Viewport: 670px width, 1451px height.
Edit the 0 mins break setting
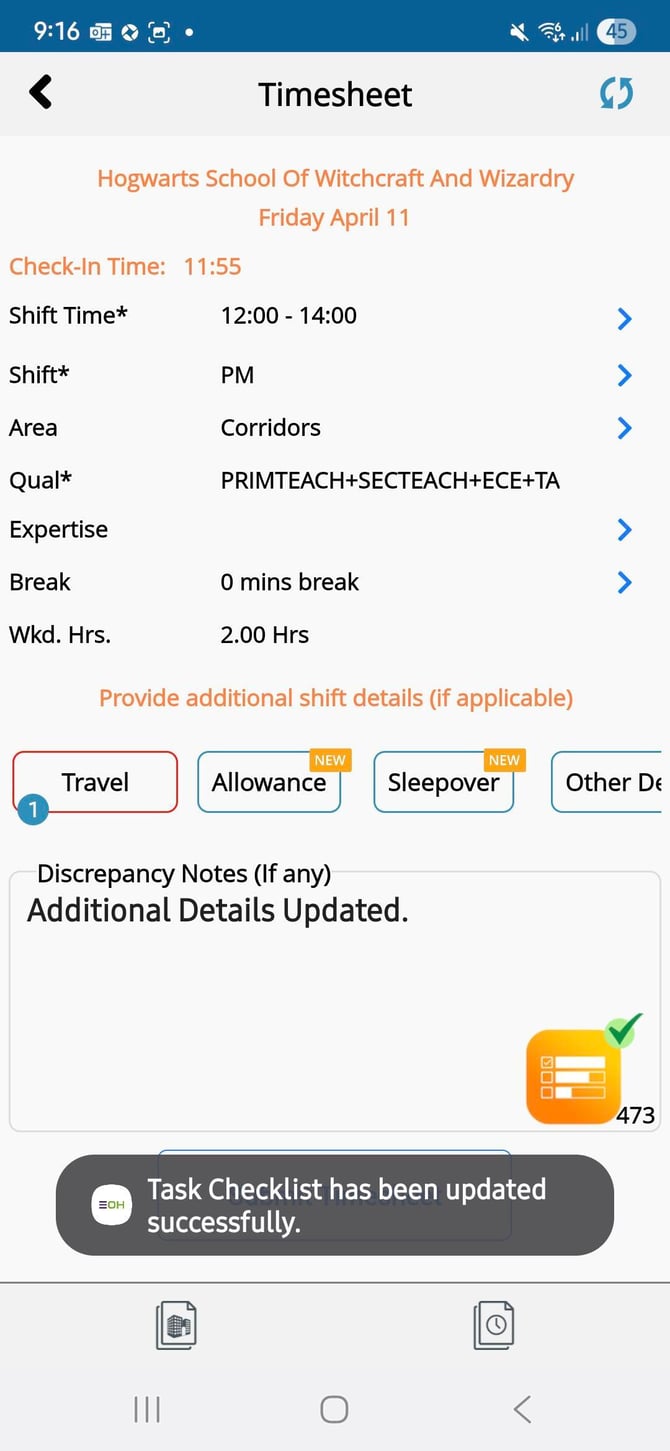point(624,582)
